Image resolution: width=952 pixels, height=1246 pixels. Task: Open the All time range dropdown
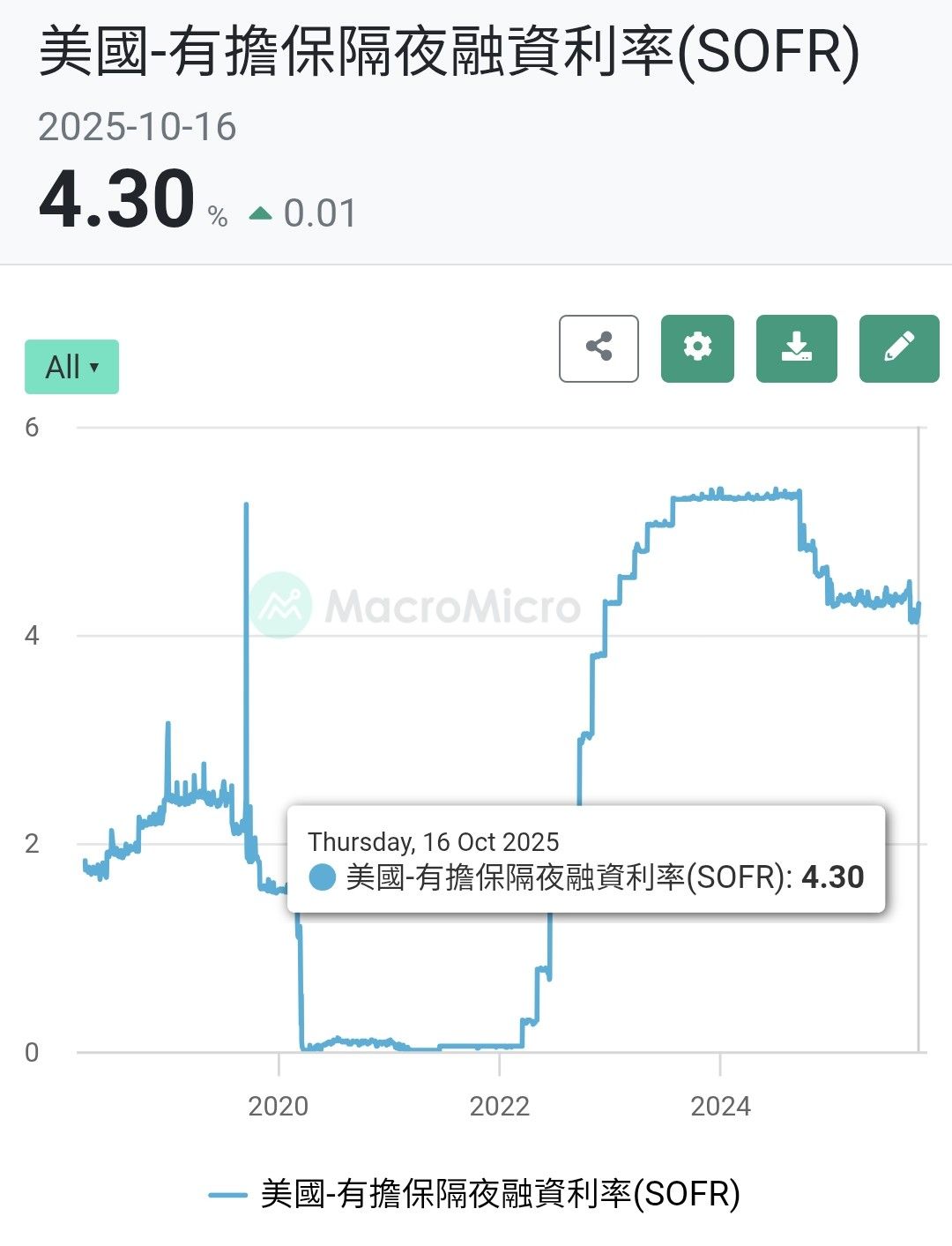pyautogui.click(x=71, y=367)
